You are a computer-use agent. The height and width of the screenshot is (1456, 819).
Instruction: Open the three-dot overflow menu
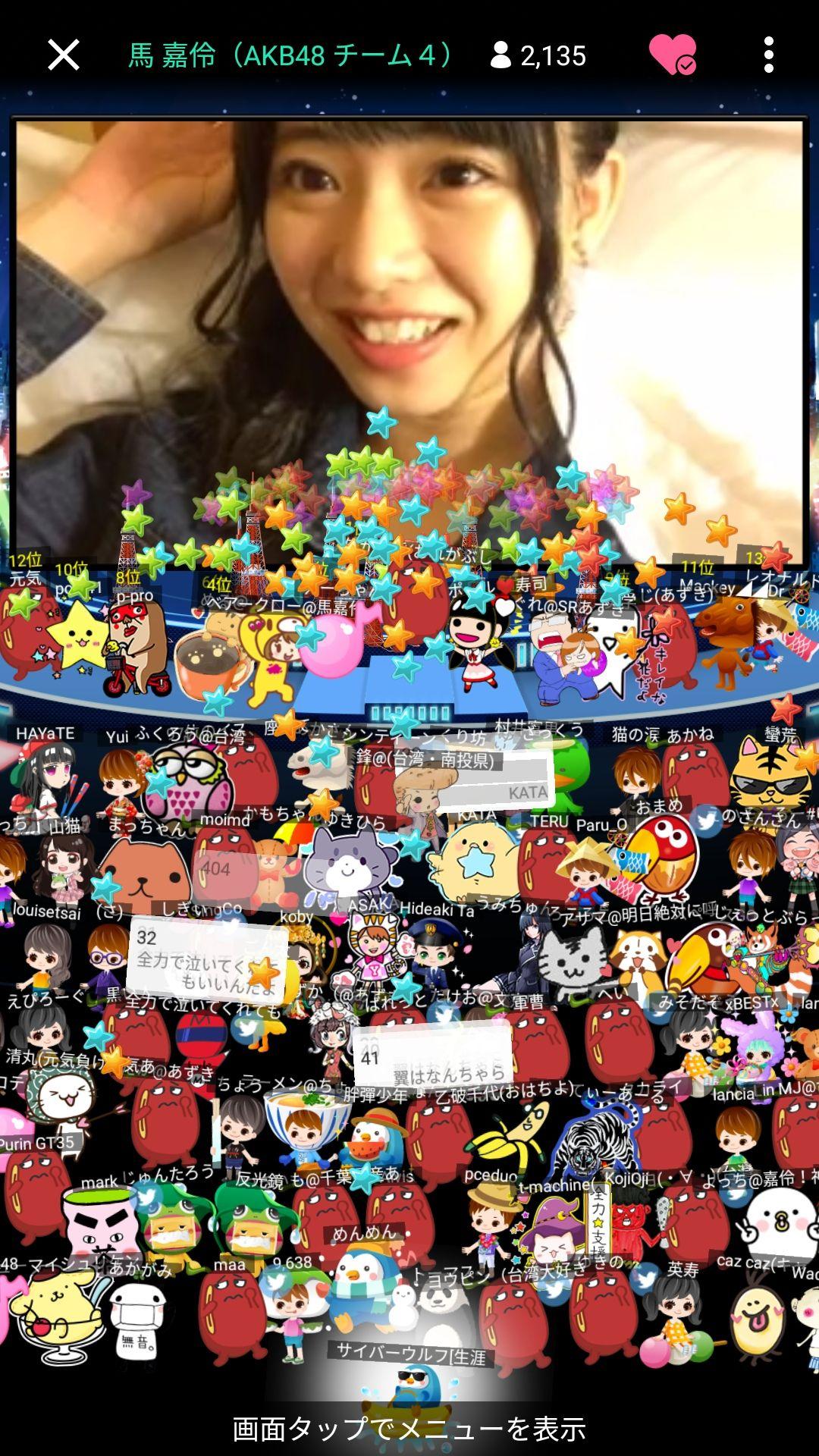coord(768,55)
